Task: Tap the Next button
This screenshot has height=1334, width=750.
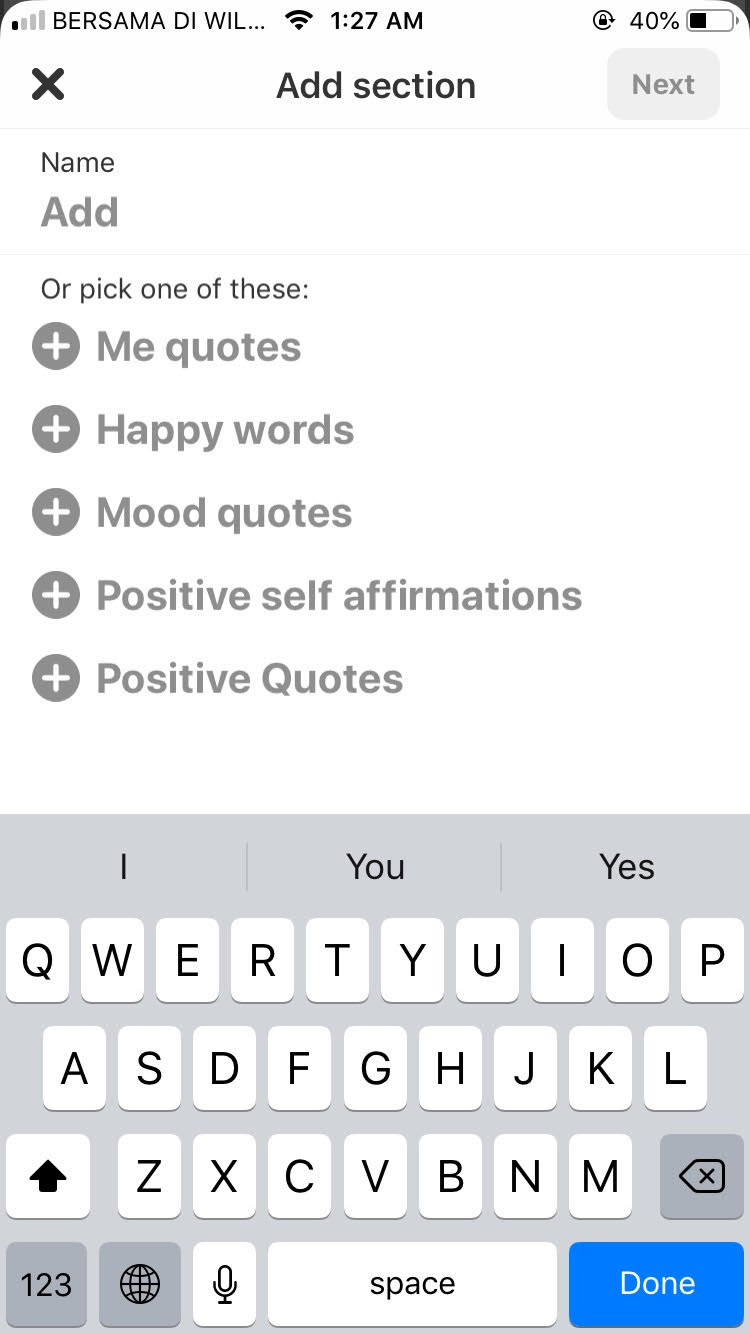Action: (x=663, y=85)
